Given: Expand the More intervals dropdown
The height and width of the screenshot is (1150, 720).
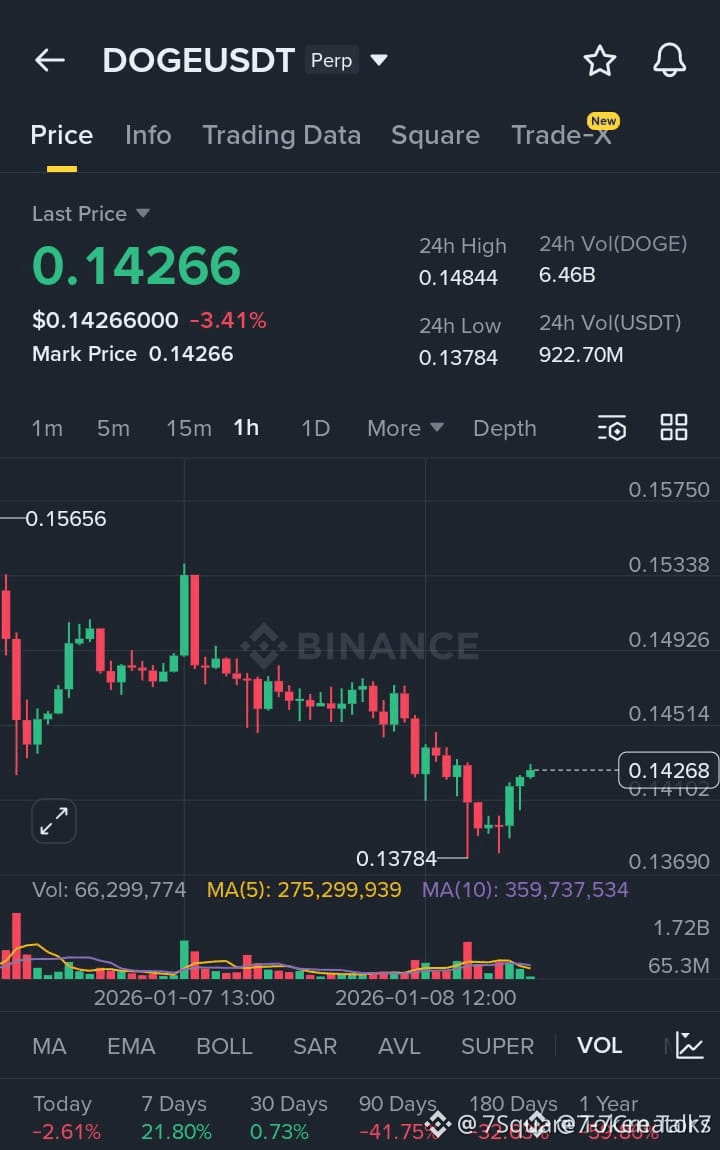Looking at the screenshot, I should [x=405, y=428].
